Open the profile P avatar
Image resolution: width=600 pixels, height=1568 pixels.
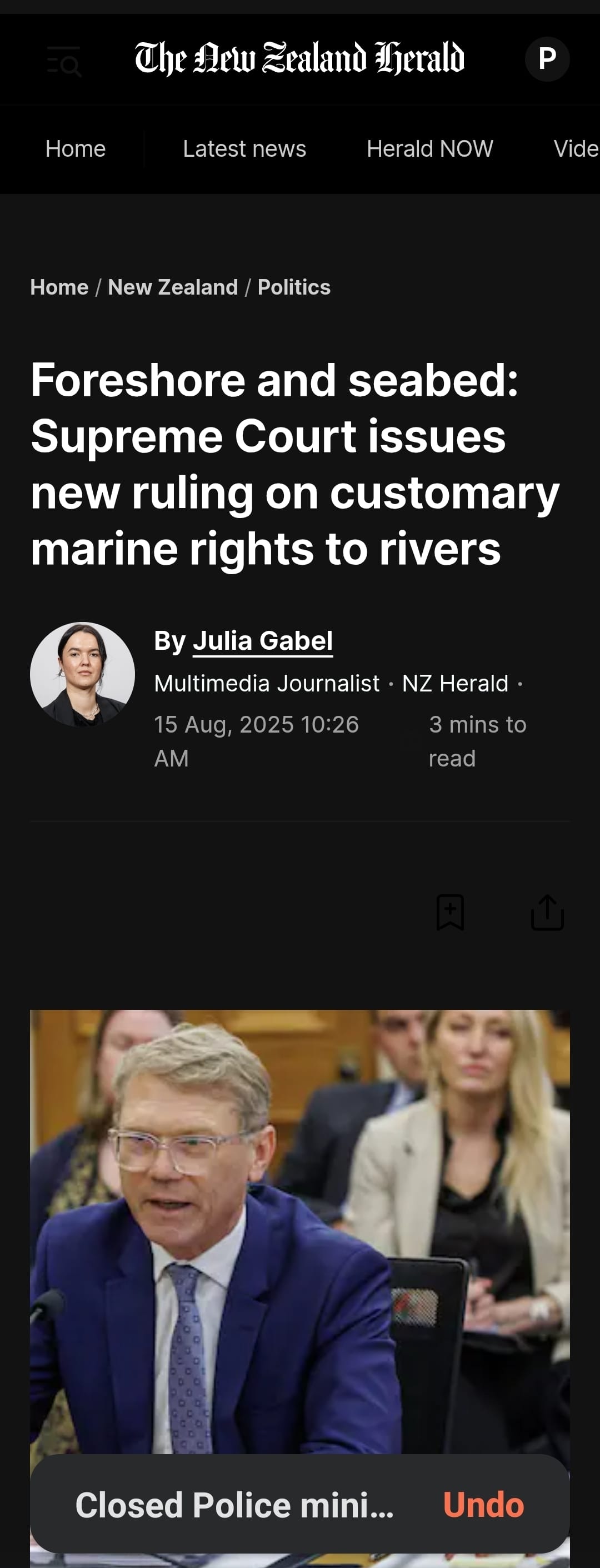547,59
